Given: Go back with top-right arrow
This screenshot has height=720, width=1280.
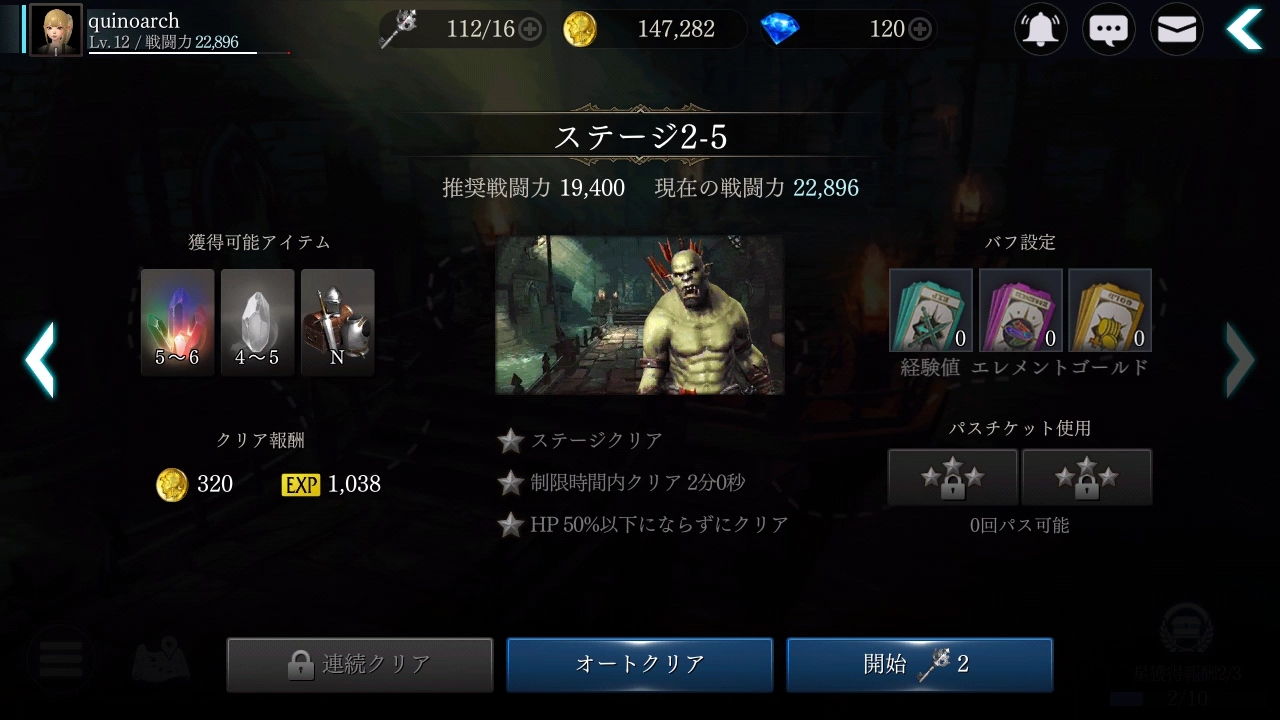Looking at the screenshot, I should 1245,29.
